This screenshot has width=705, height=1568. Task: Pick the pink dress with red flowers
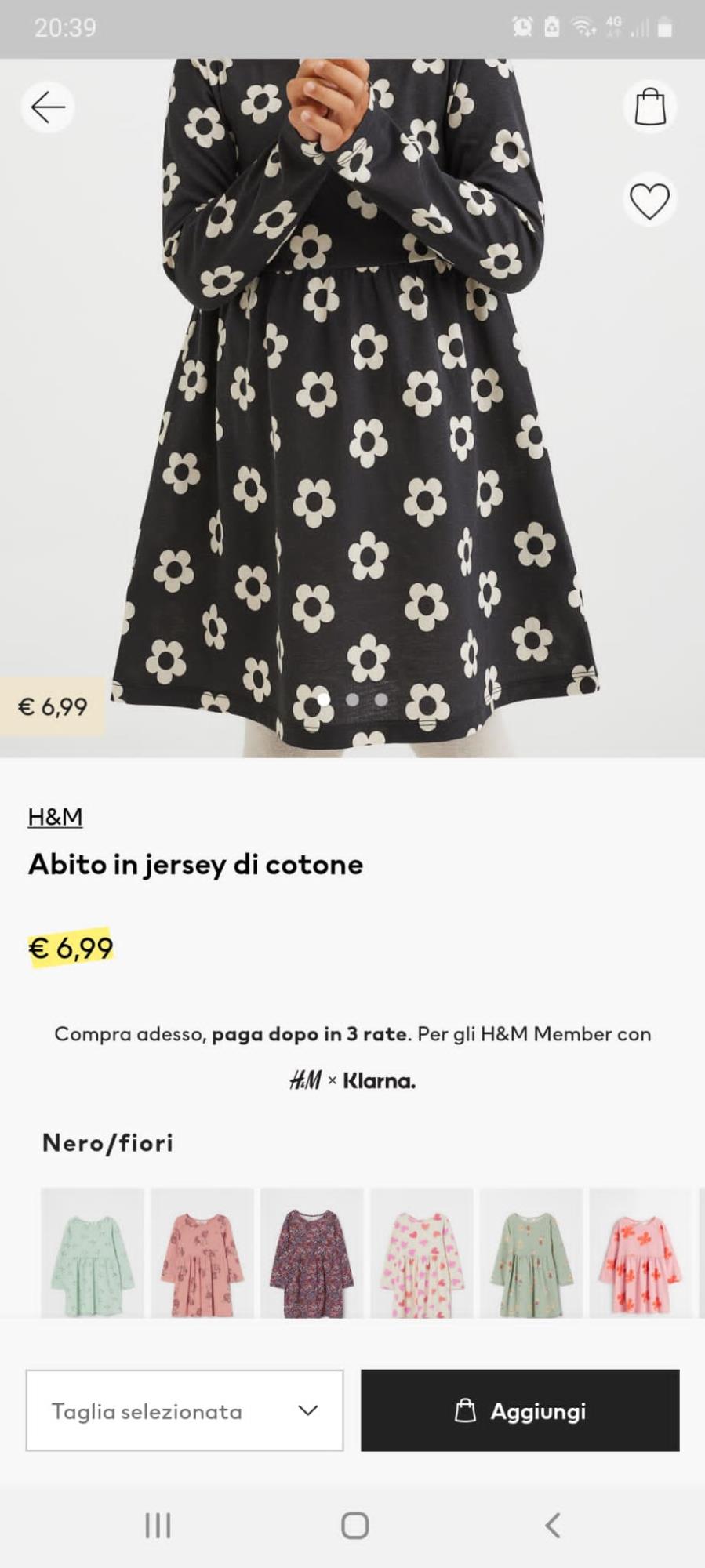(x=641, y=1253)
